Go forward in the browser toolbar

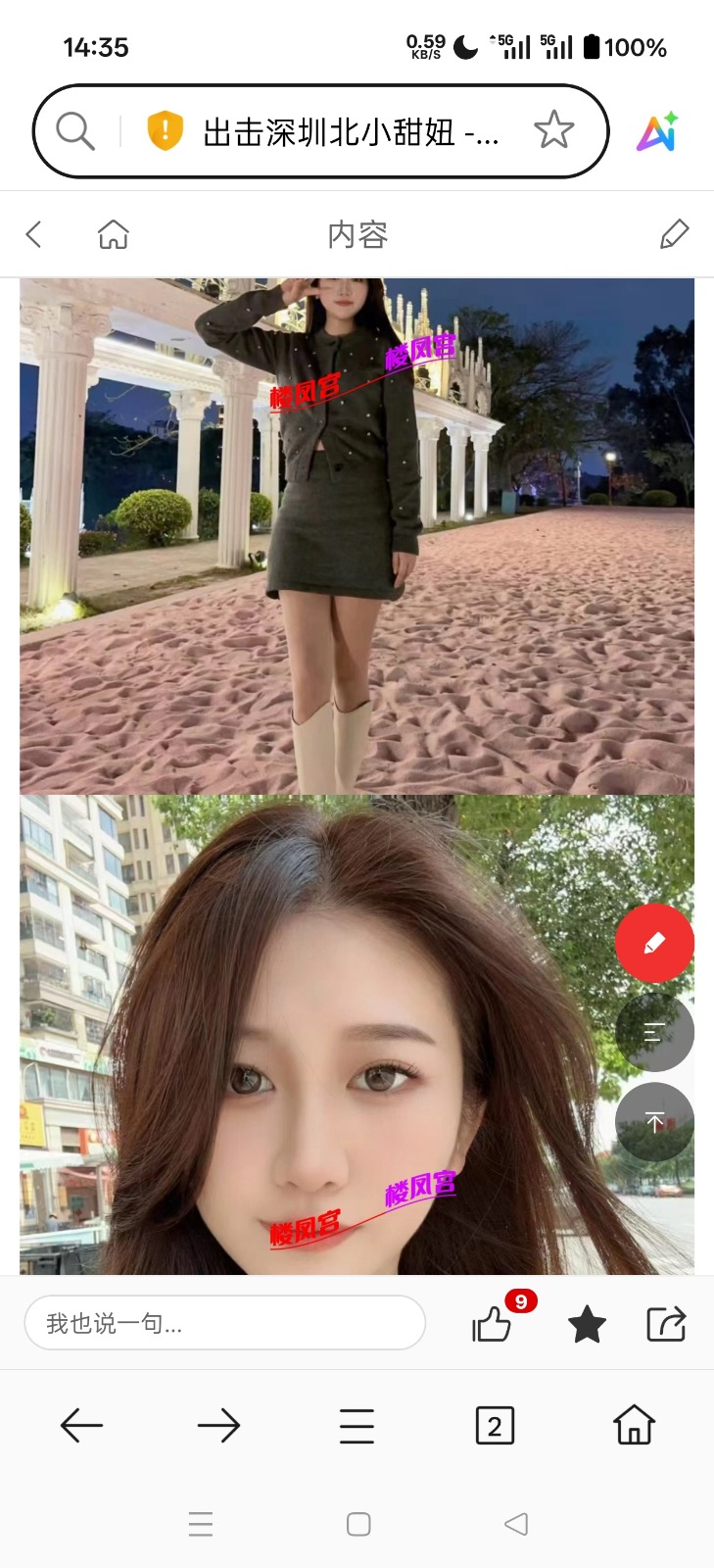[x=218, y=1426]
